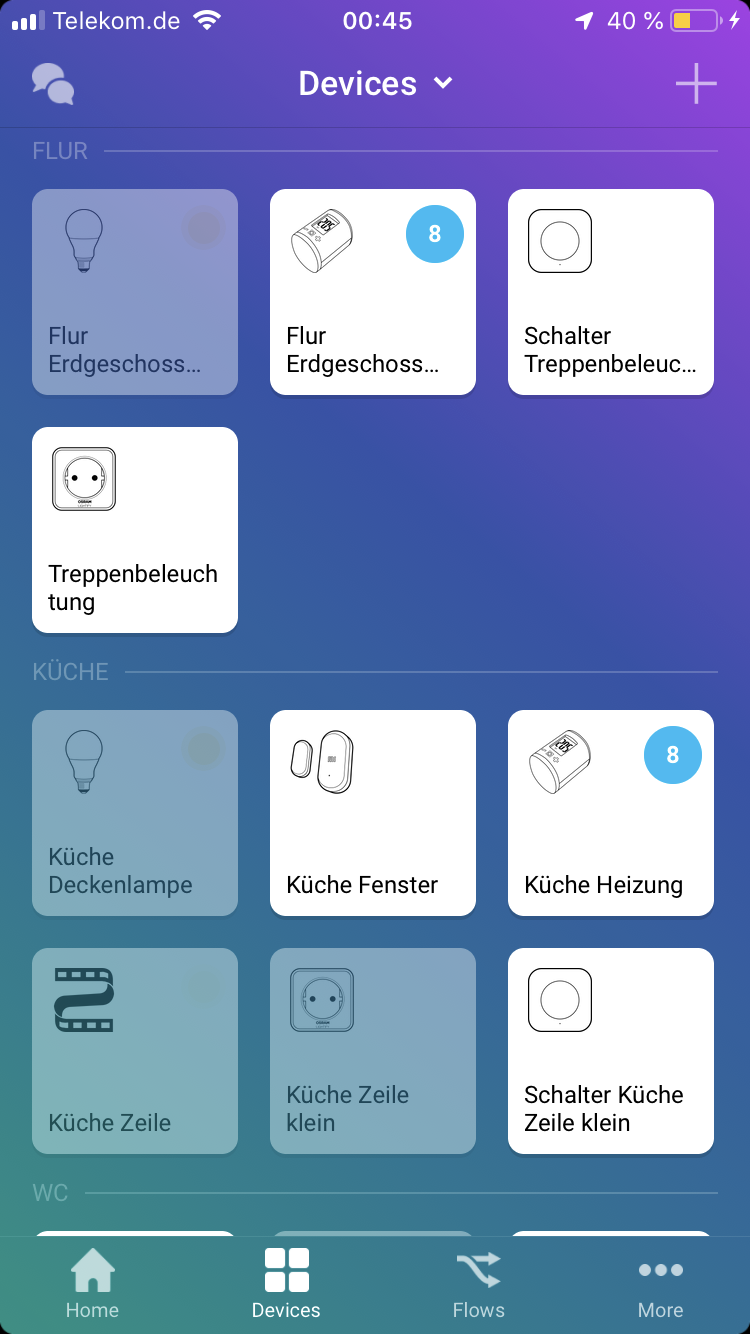Switch to the Home tab
Viewport: 750px width, 1334px height.
pos(92,1285)
